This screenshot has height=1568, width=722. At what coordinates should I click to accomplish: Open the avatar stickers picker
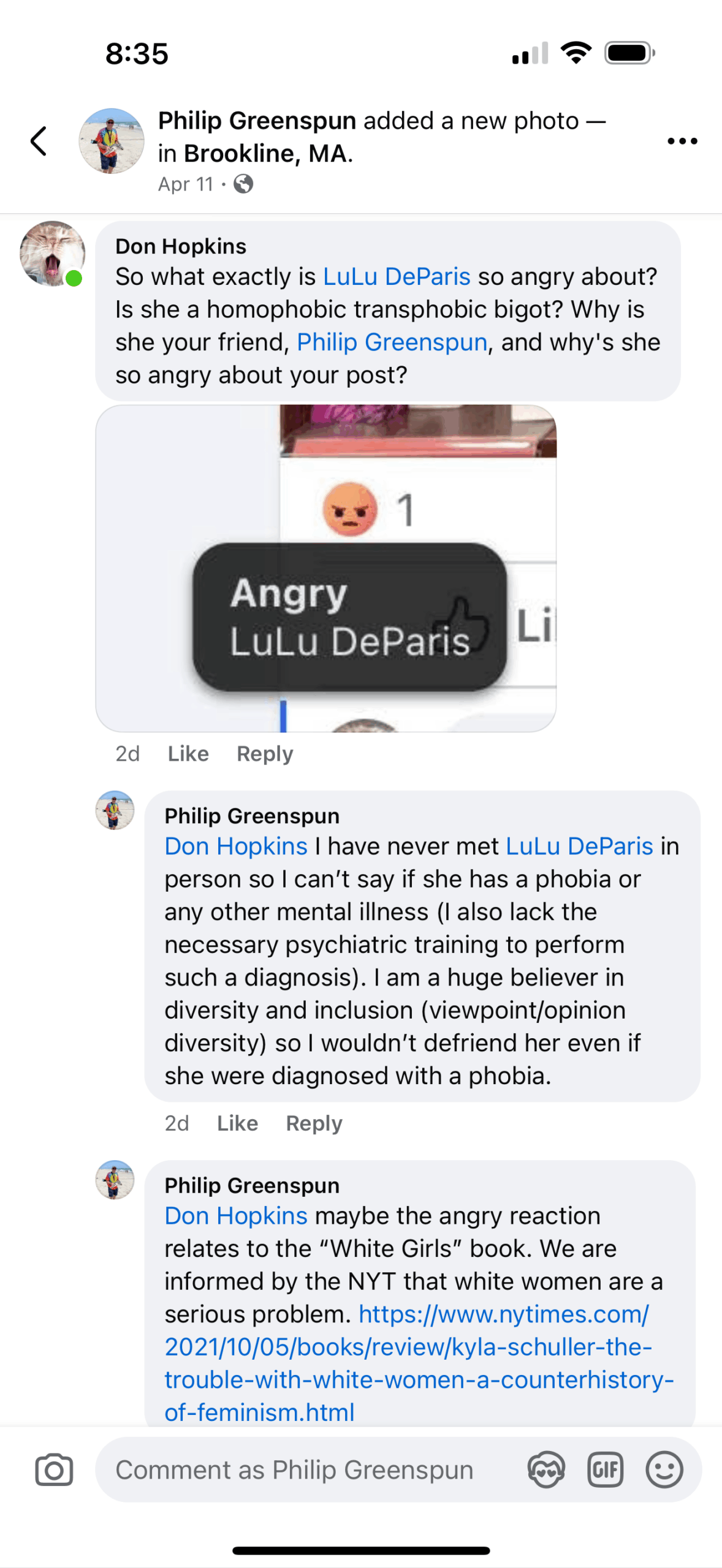click(x=545, y=1470)
